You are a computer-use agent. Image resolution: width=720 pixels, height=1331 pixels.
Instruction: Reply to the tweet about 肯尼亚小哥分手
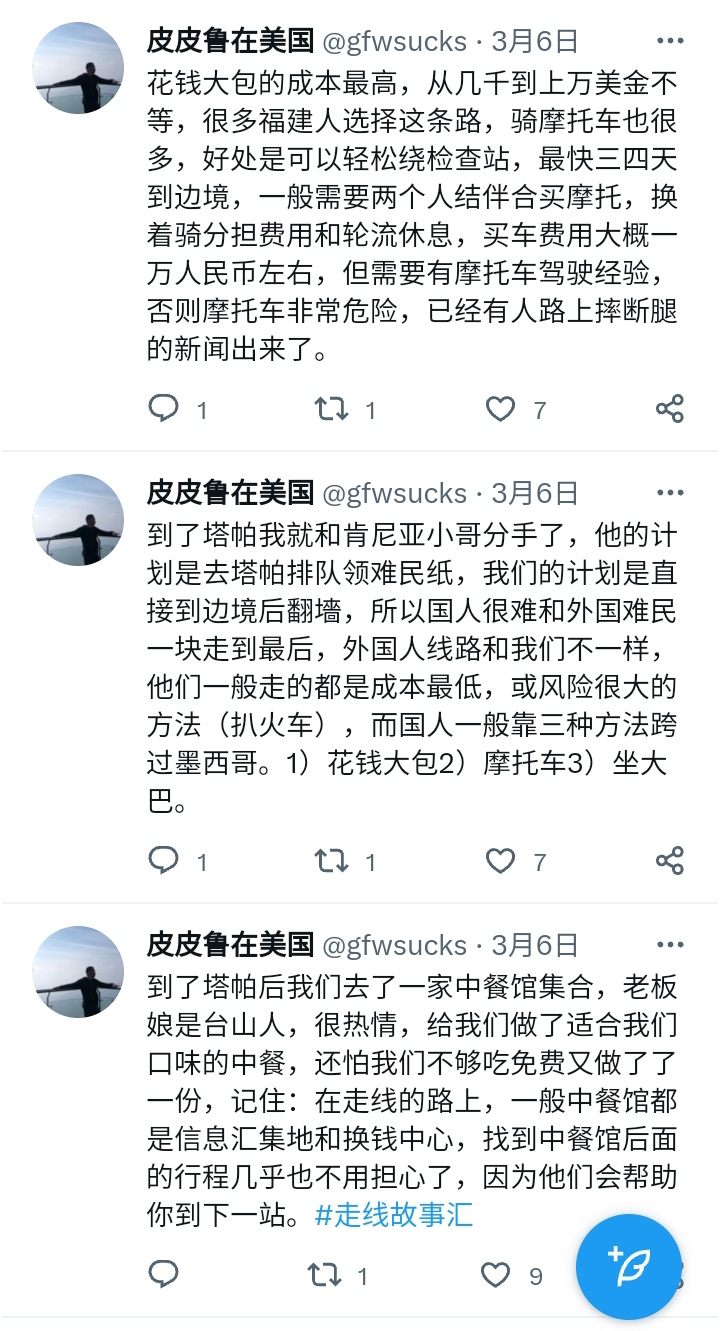click(163, 860)
